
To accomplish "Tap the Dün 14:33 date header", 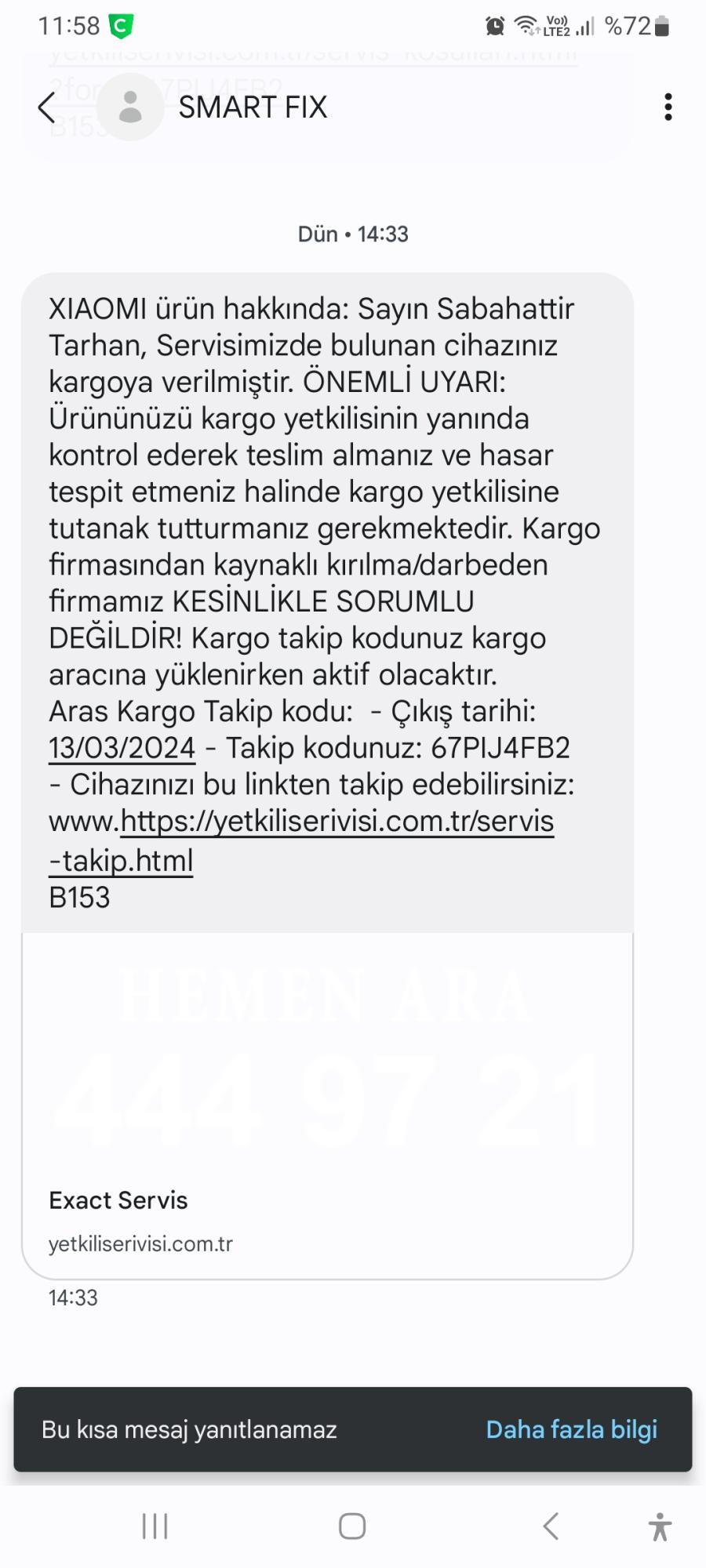I will (x=353, y=233).
